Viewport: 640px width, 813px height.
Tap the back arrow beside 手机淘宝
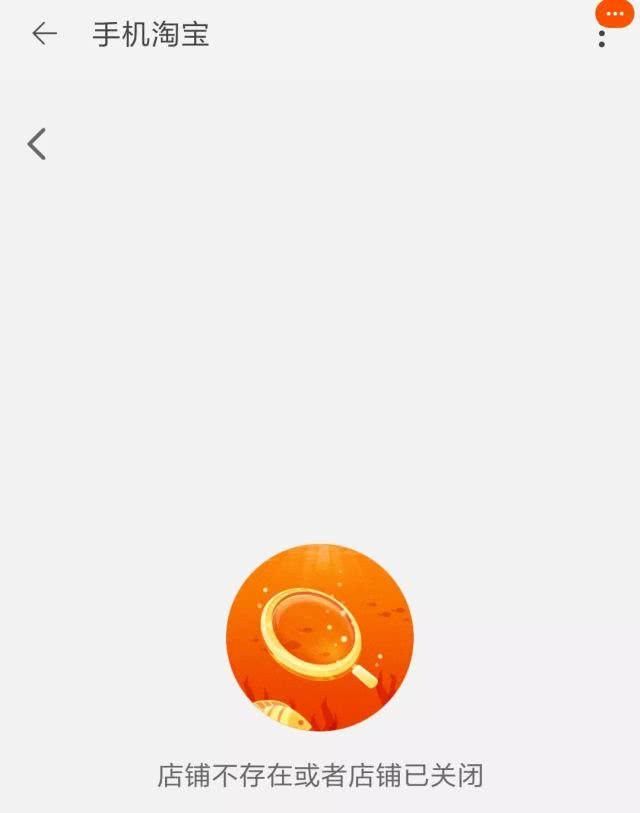coord(44,34)
